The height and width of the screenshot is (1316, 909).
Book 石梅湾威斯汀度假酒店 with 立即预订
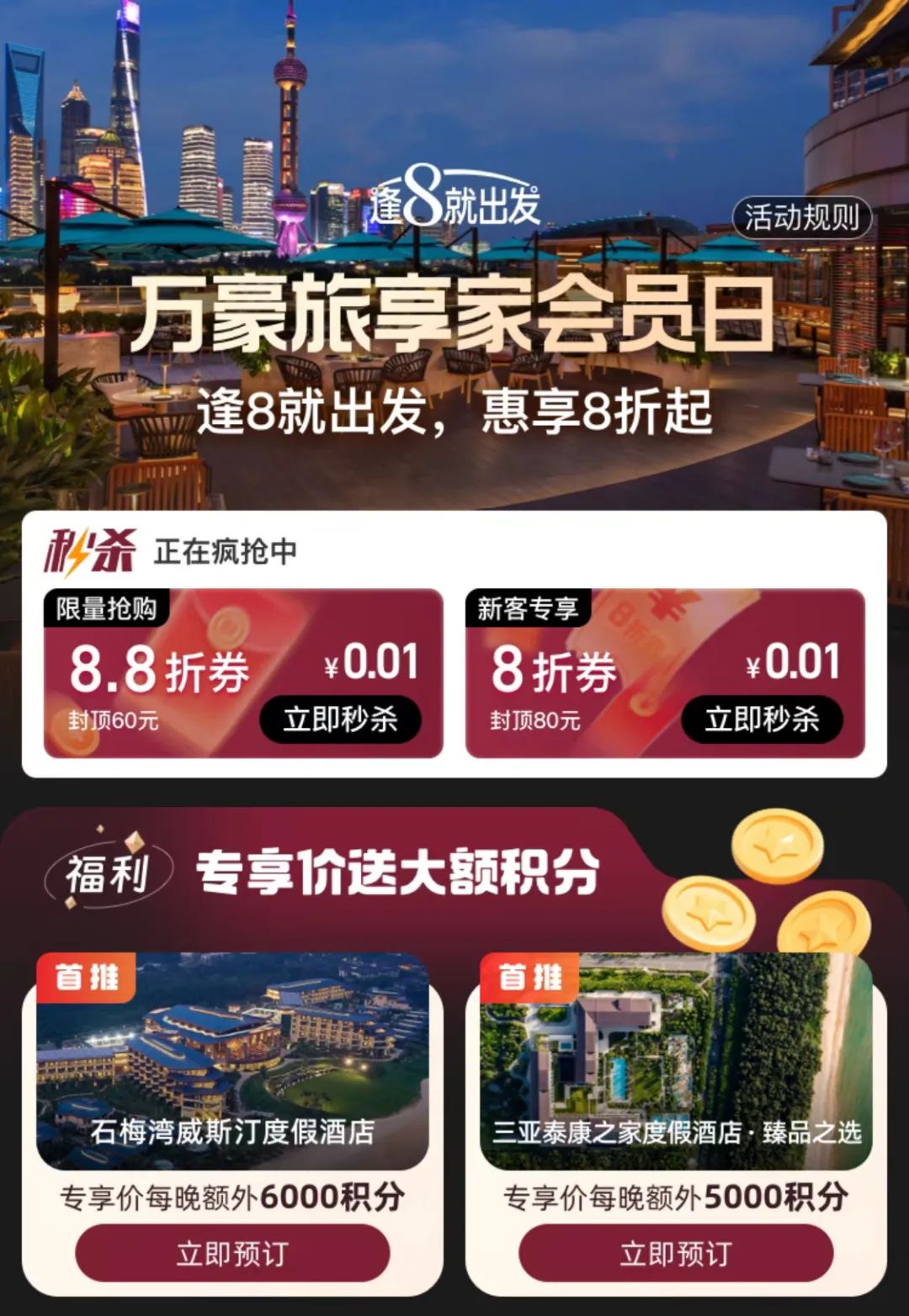[x=232, y=1254]
